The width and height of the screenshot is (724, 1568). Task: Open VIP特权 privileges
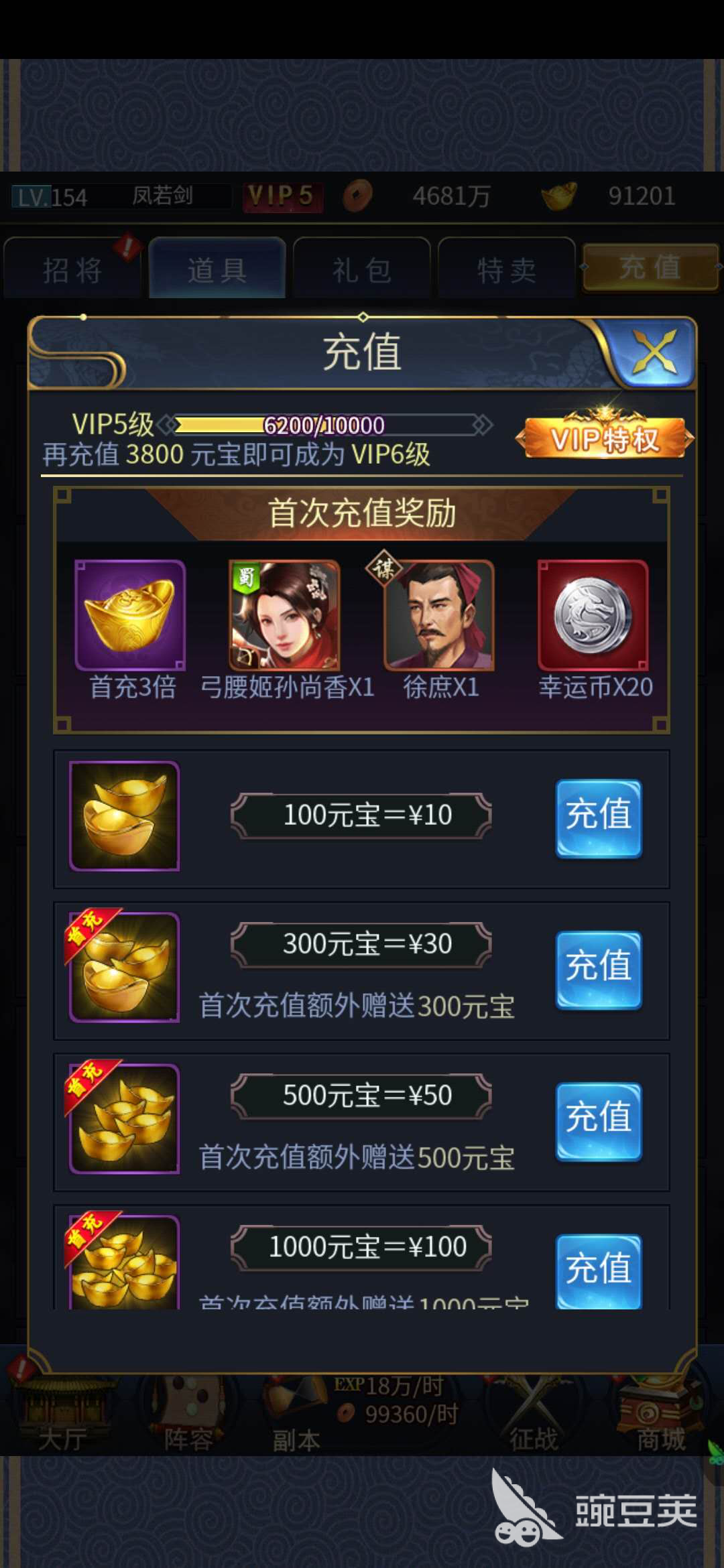pyautogui.click(x=605, y=439)
